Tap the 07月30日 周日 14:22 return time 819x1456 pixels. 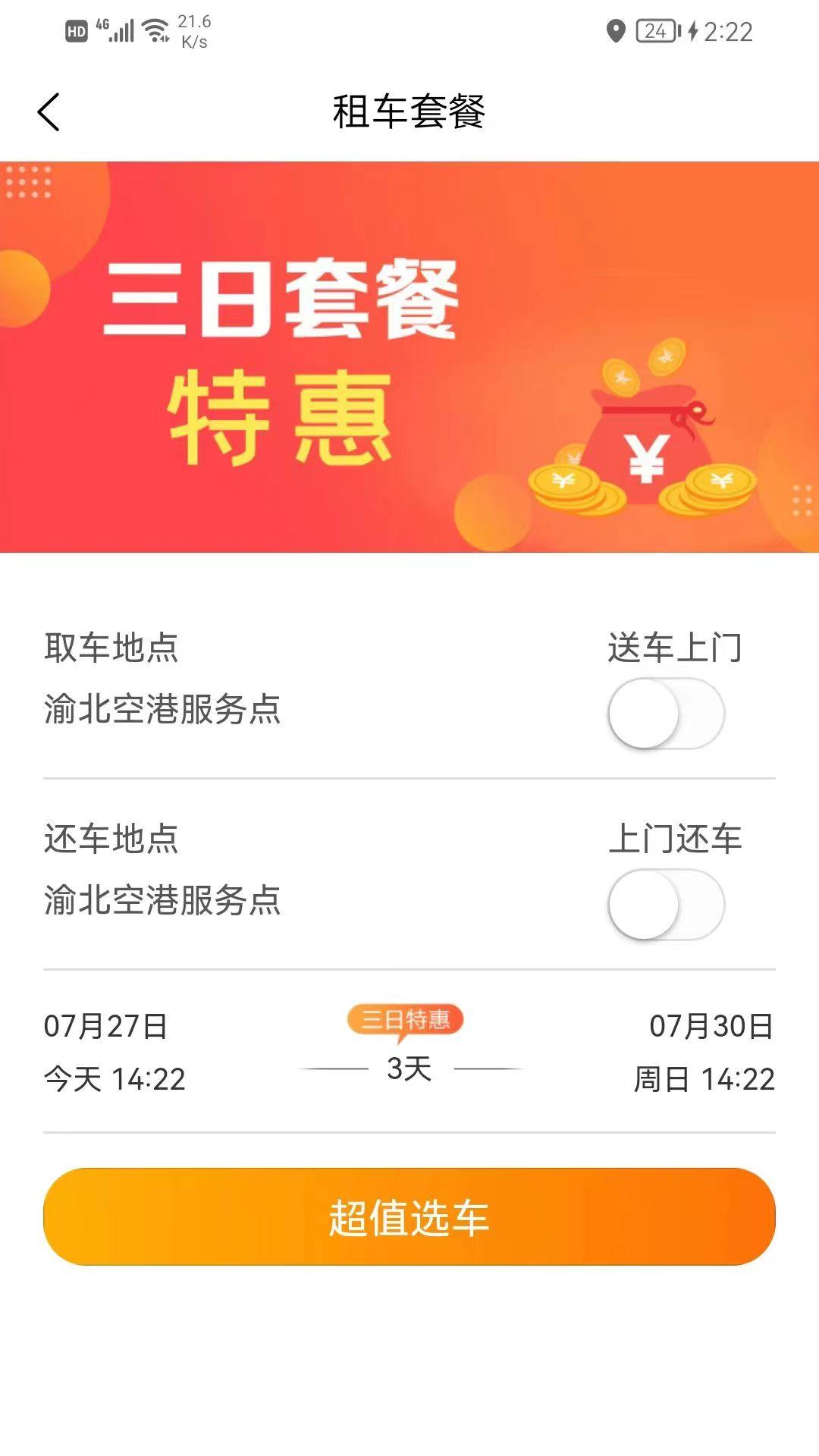coord(707,1050)
